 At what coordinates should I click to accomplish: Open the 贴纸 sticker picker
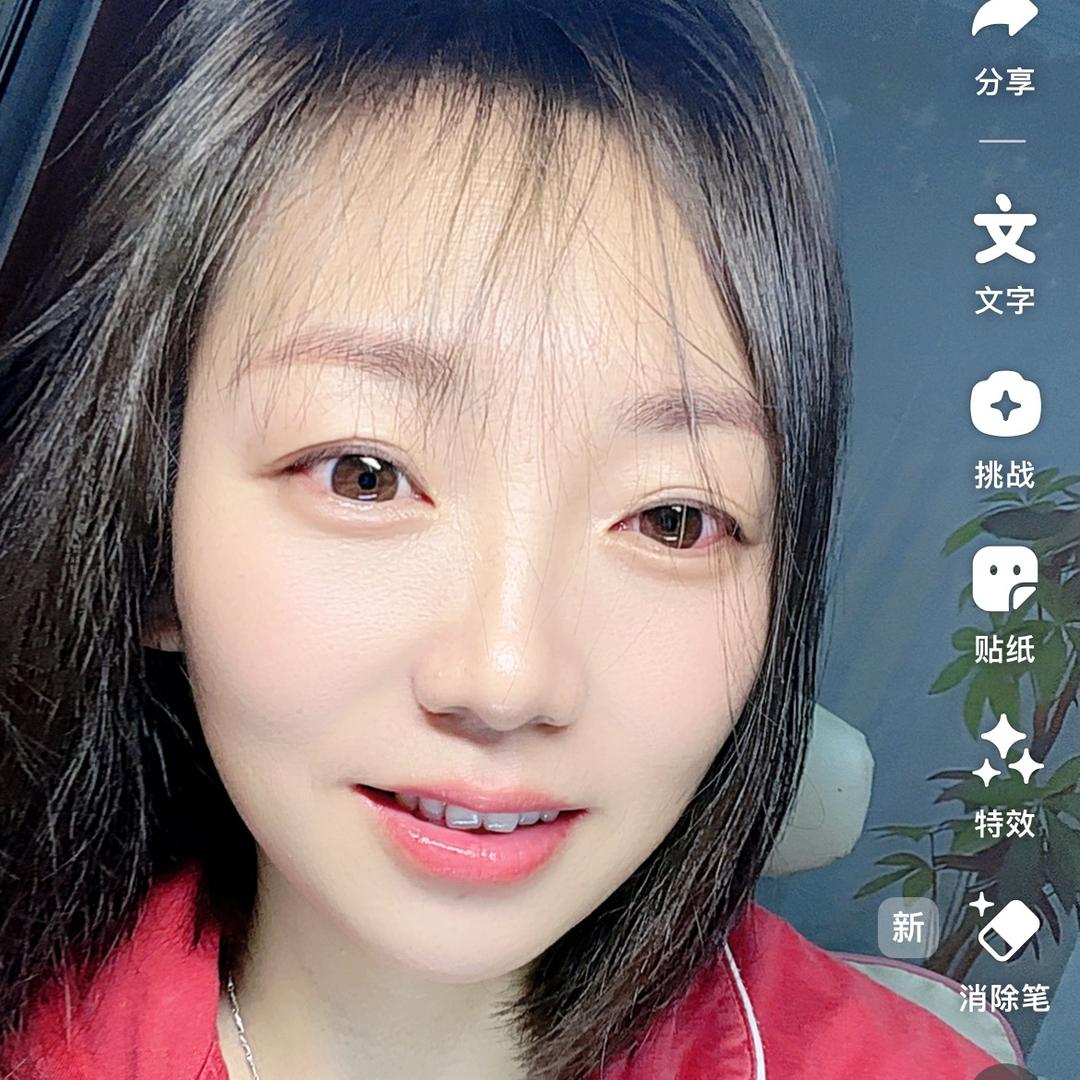(x=1005, y=579)
